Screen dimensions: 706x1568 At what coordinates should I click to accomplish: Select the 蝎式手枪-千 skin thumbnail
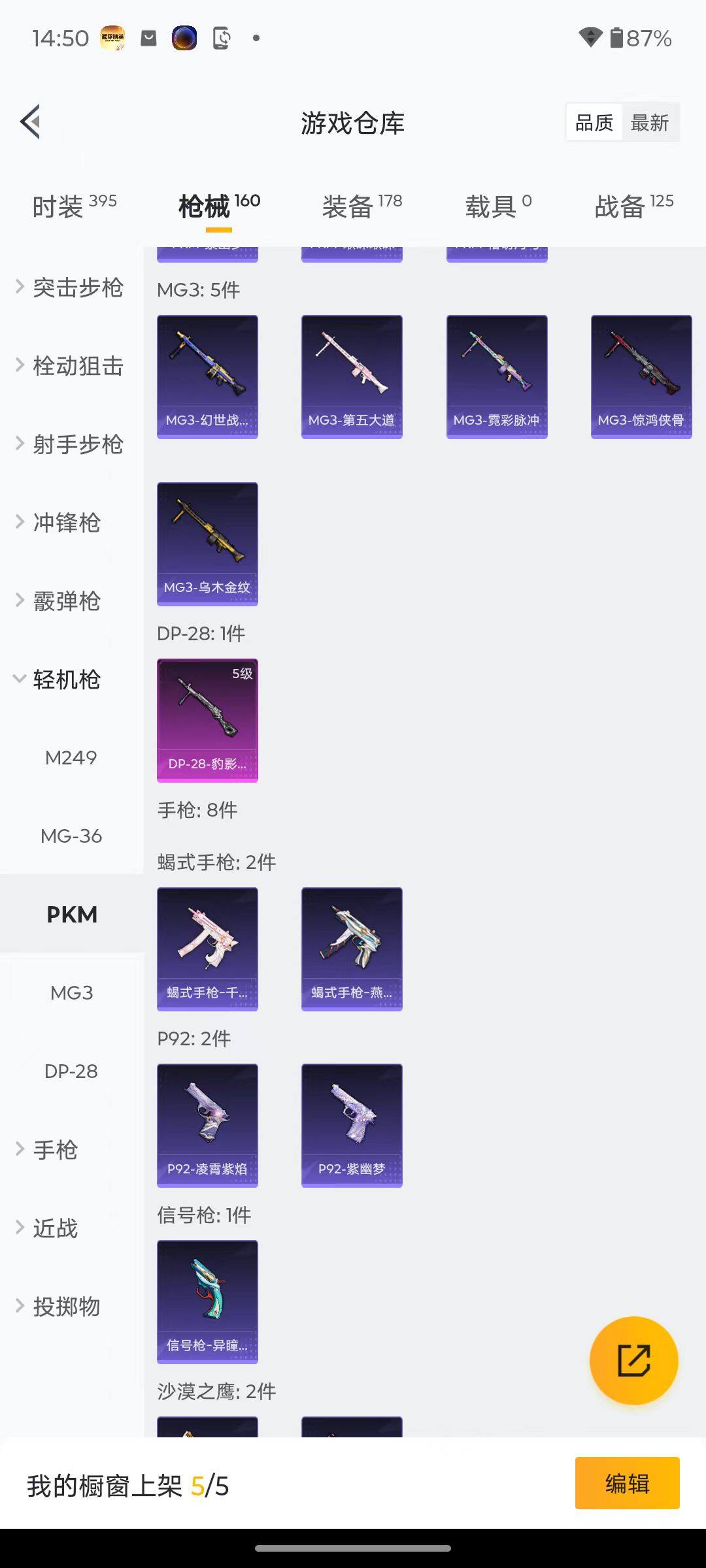[x=207, y=949]
